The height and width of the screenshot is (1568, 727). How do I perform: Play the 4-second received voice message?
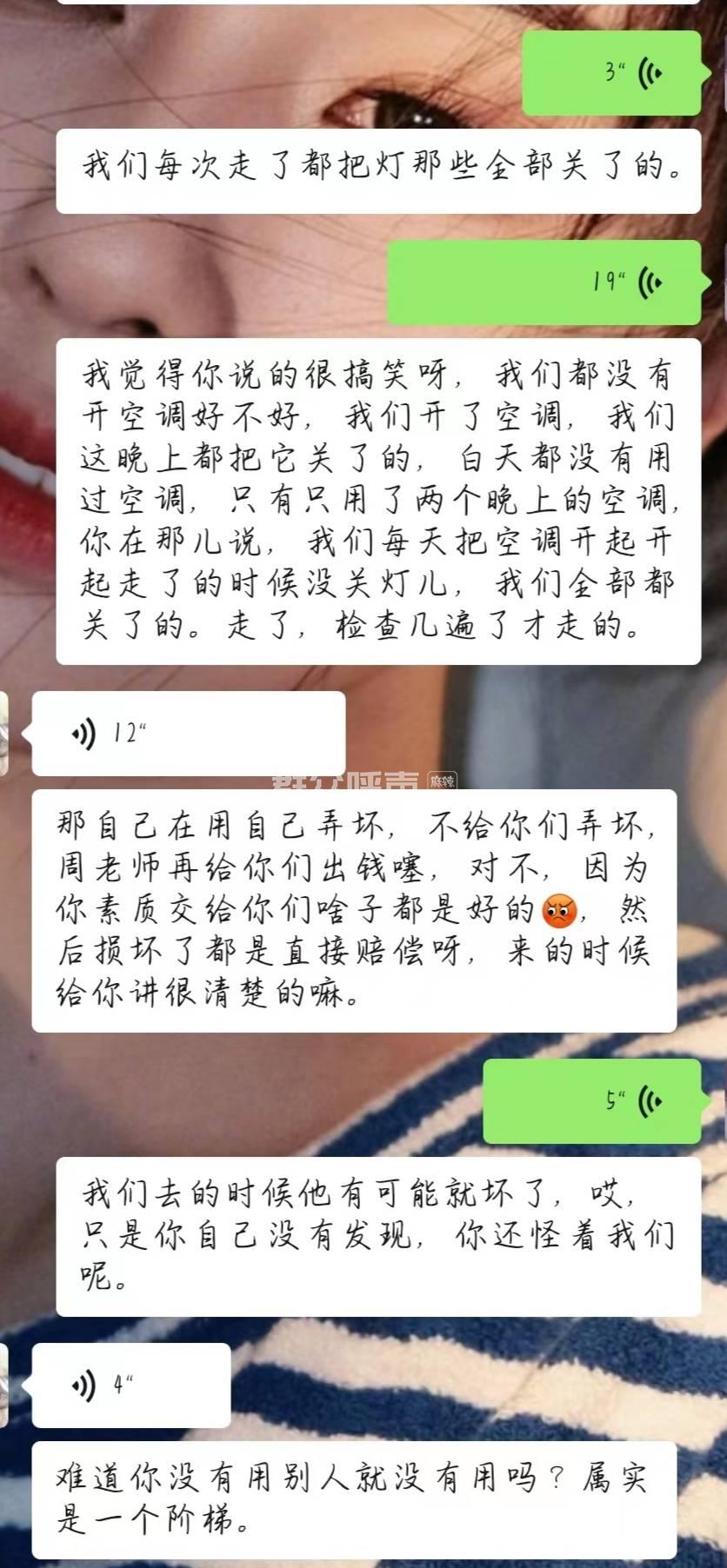point(130,1385)
